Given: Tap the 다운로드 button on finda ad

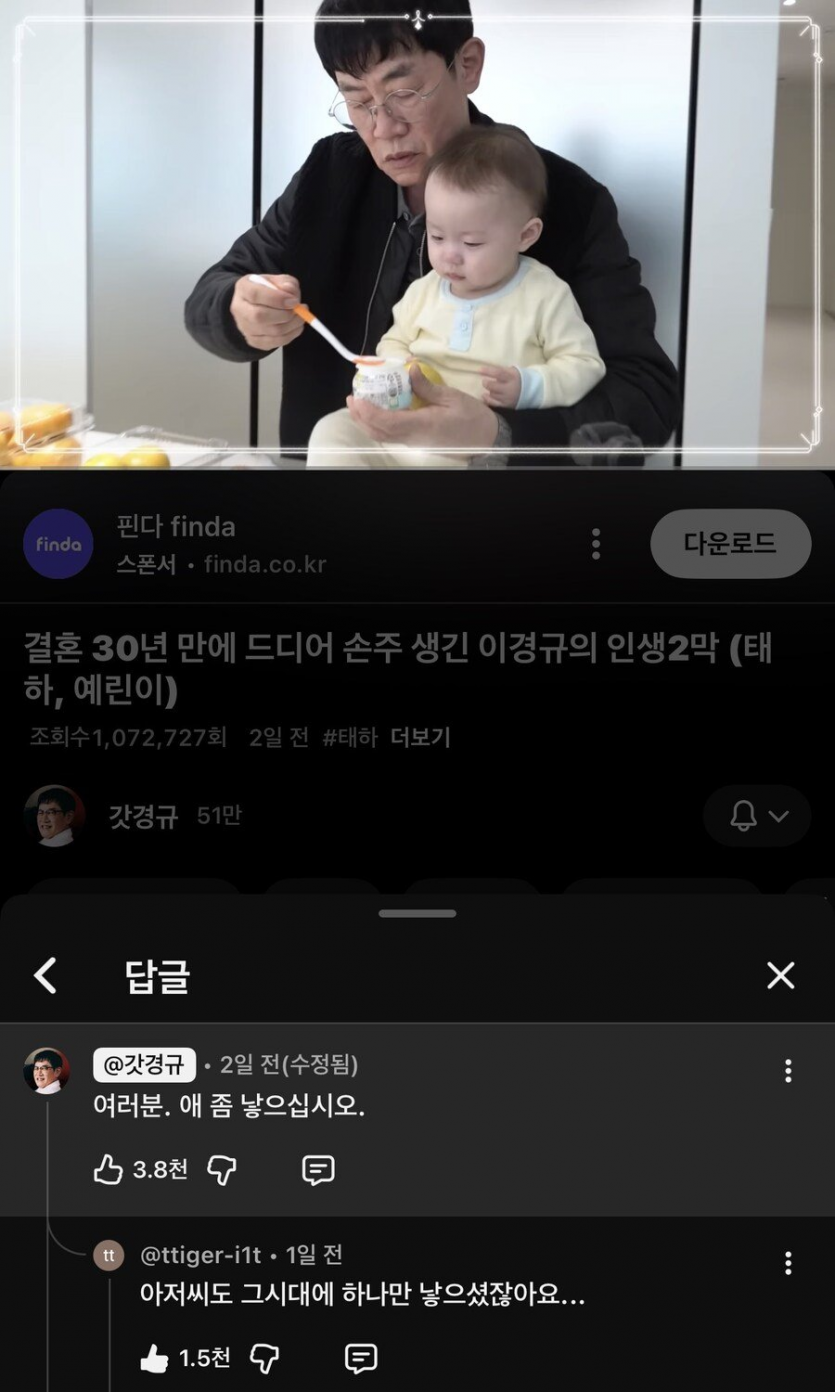Looking at the screenshot, I should pos(730,543).
